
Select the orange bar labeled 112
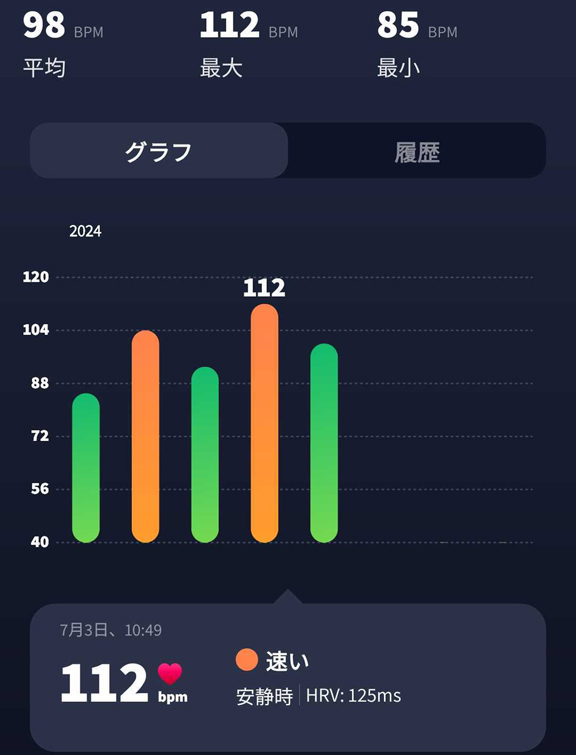coord(264,423)
